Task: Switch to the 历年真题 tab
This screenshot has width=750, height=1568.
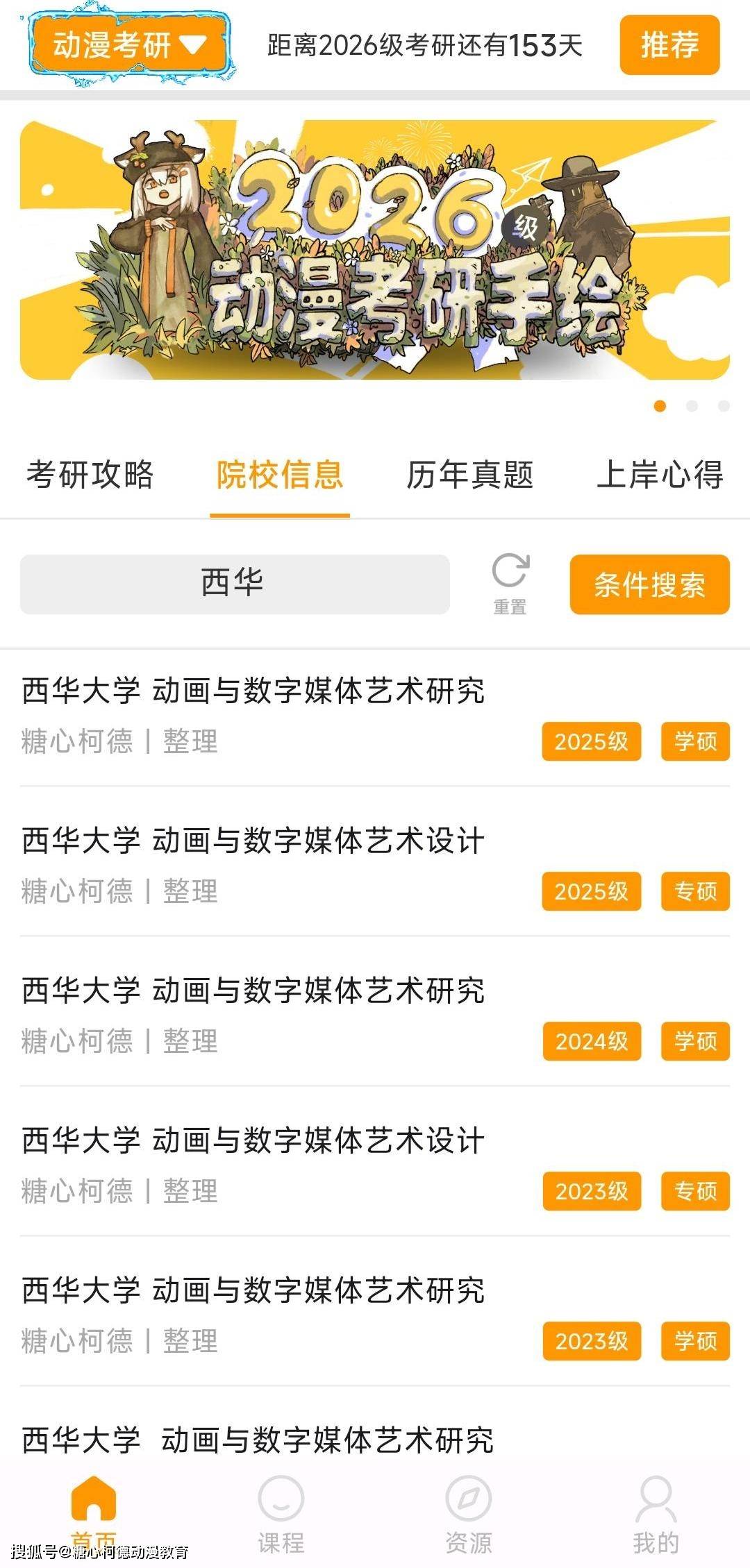Action: (470, 475)
